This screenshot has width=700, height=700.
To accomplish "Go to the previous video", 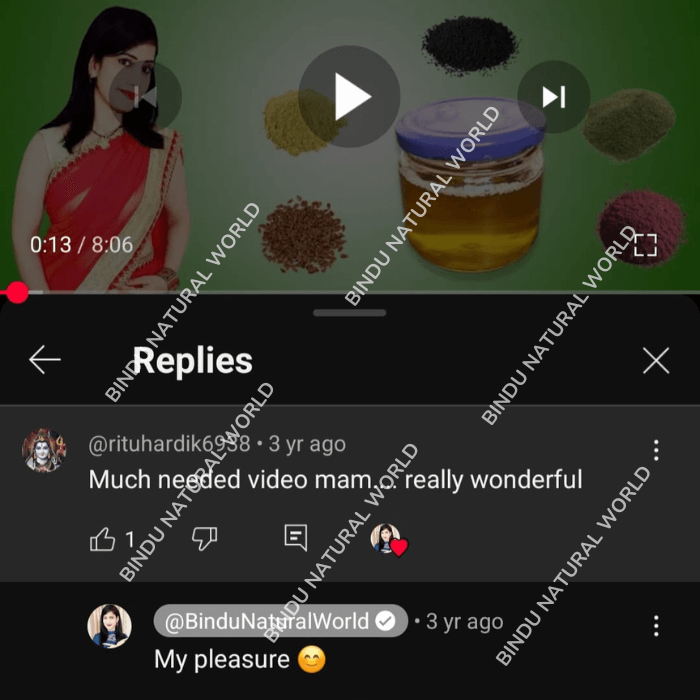I will coord(146,97).
